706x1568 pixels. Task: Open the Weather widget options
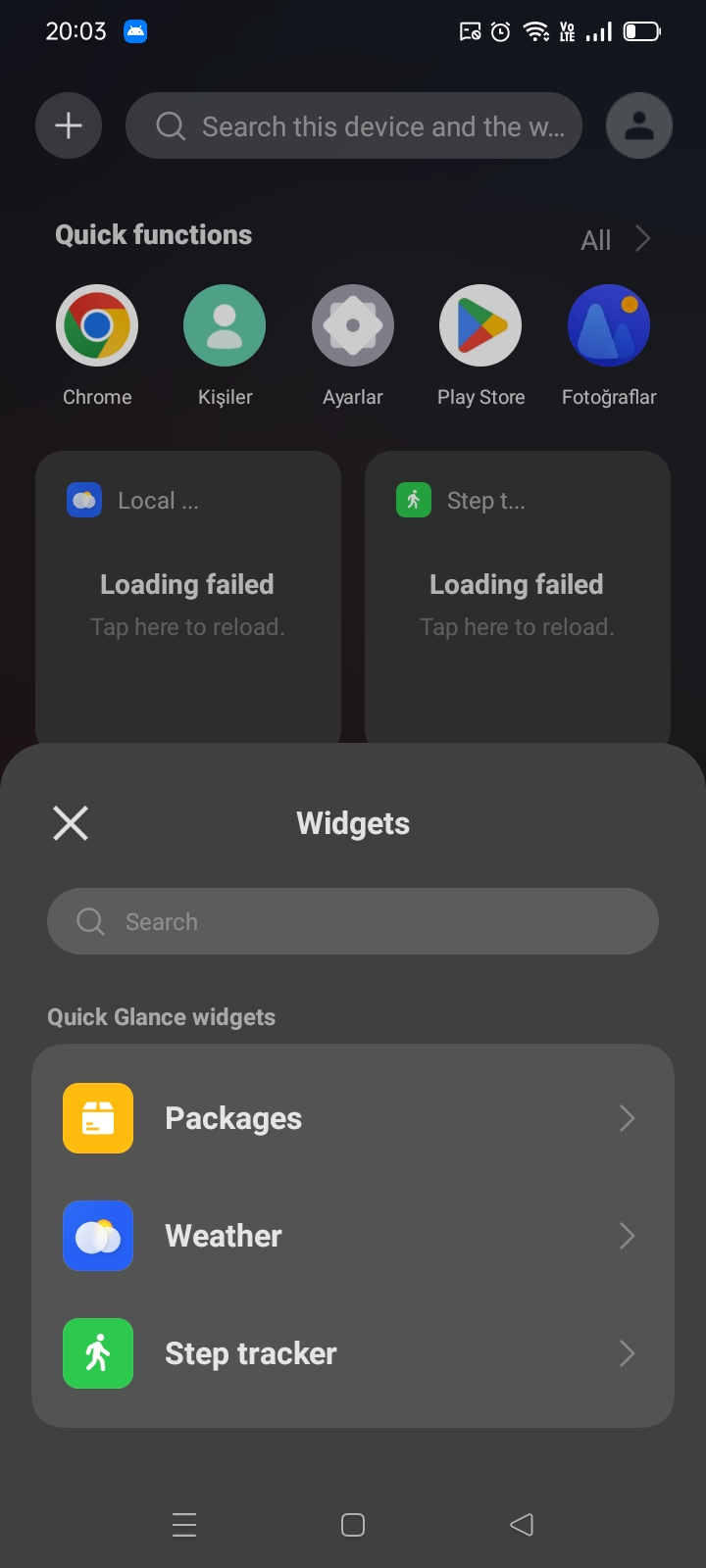pyautogui.click(x=353, y=1236)
